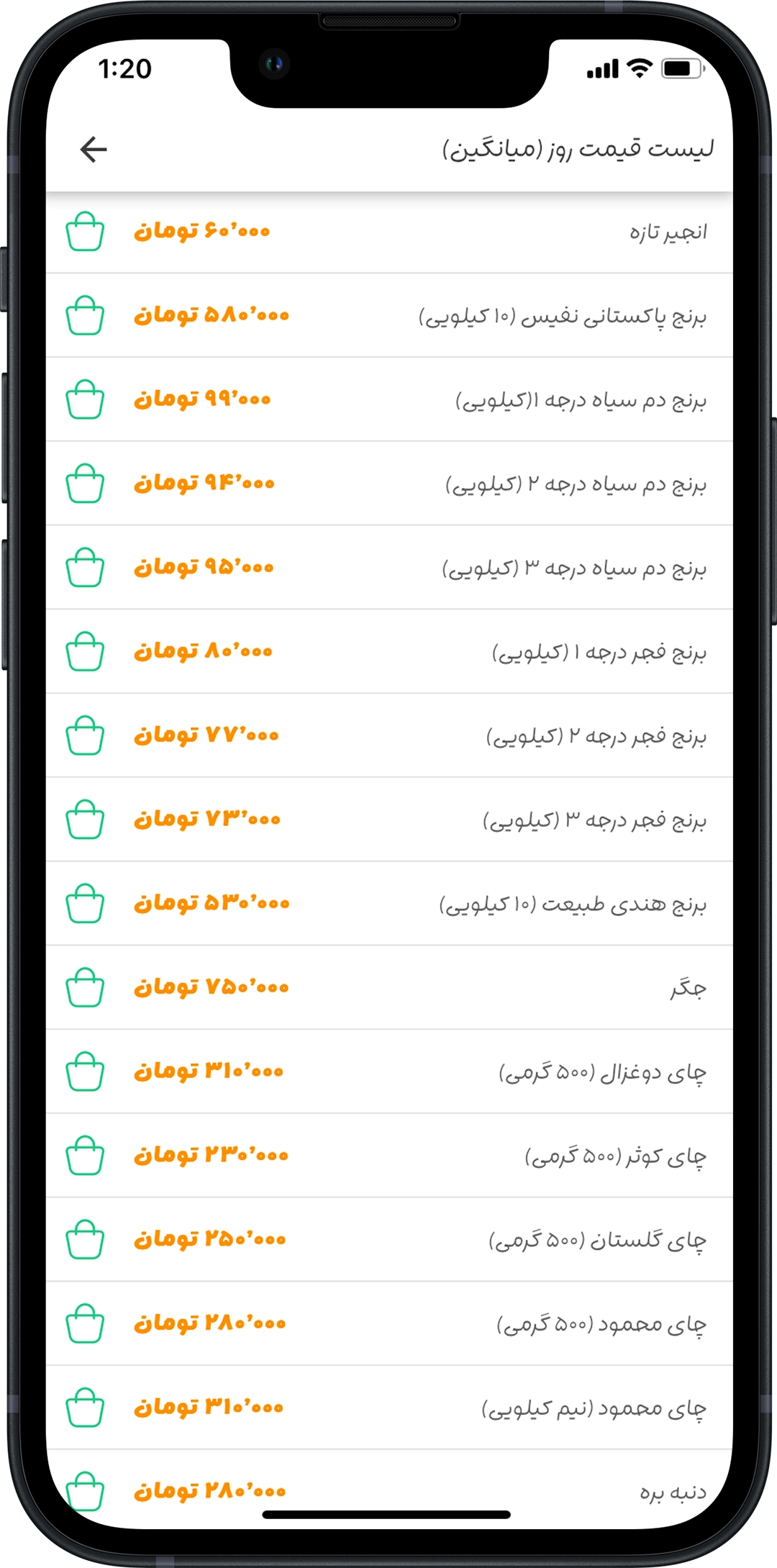Choose the basket for چای محمود (نیم کیلویی)
Viewport: 777px width, 1568px height.
click(85, 1407)
